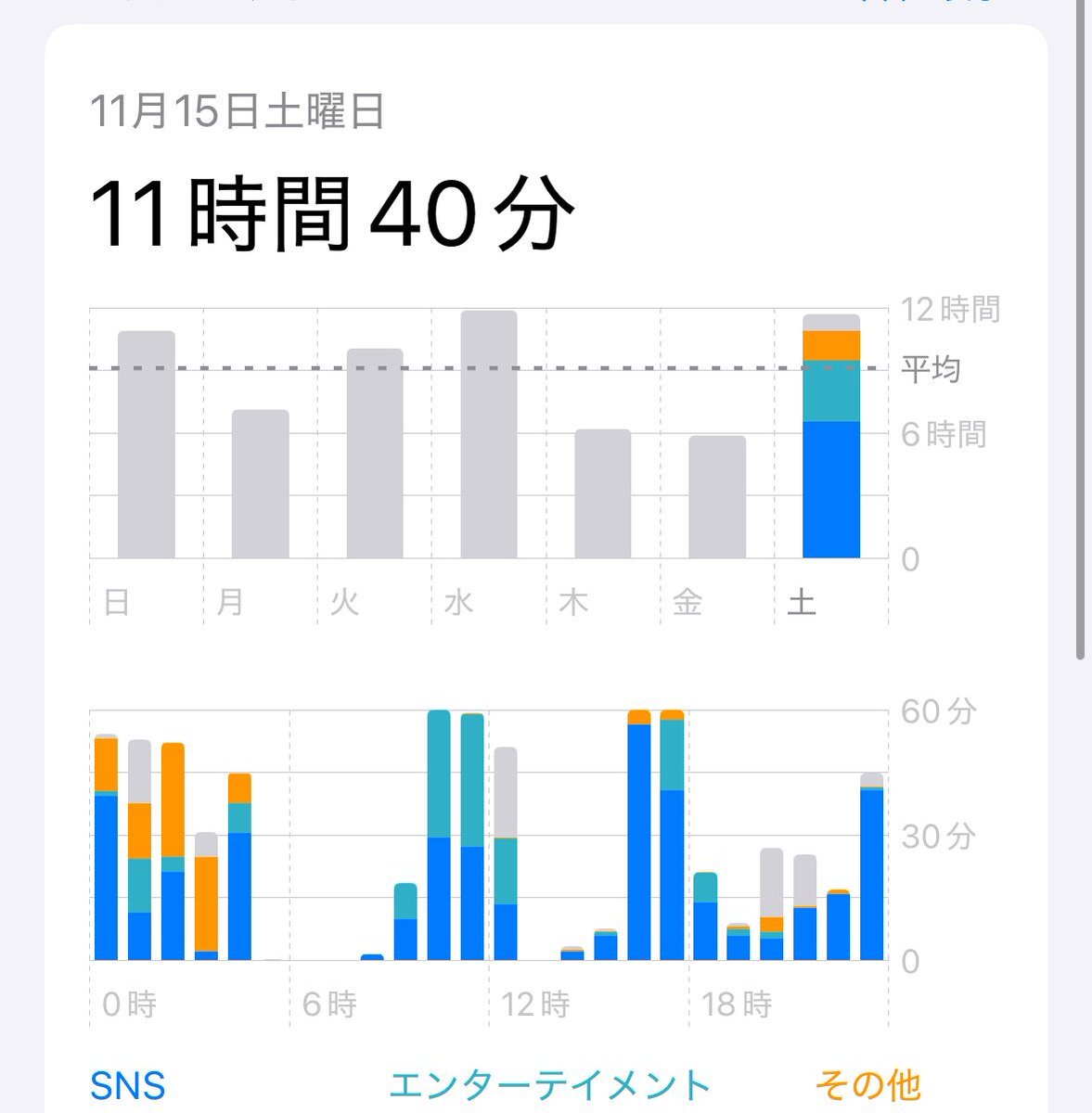This screenshot has width=1092, height=1113.
Task: Select Saturday's colored usage bar
Action: pyautogui.click(x=831, y=438)
